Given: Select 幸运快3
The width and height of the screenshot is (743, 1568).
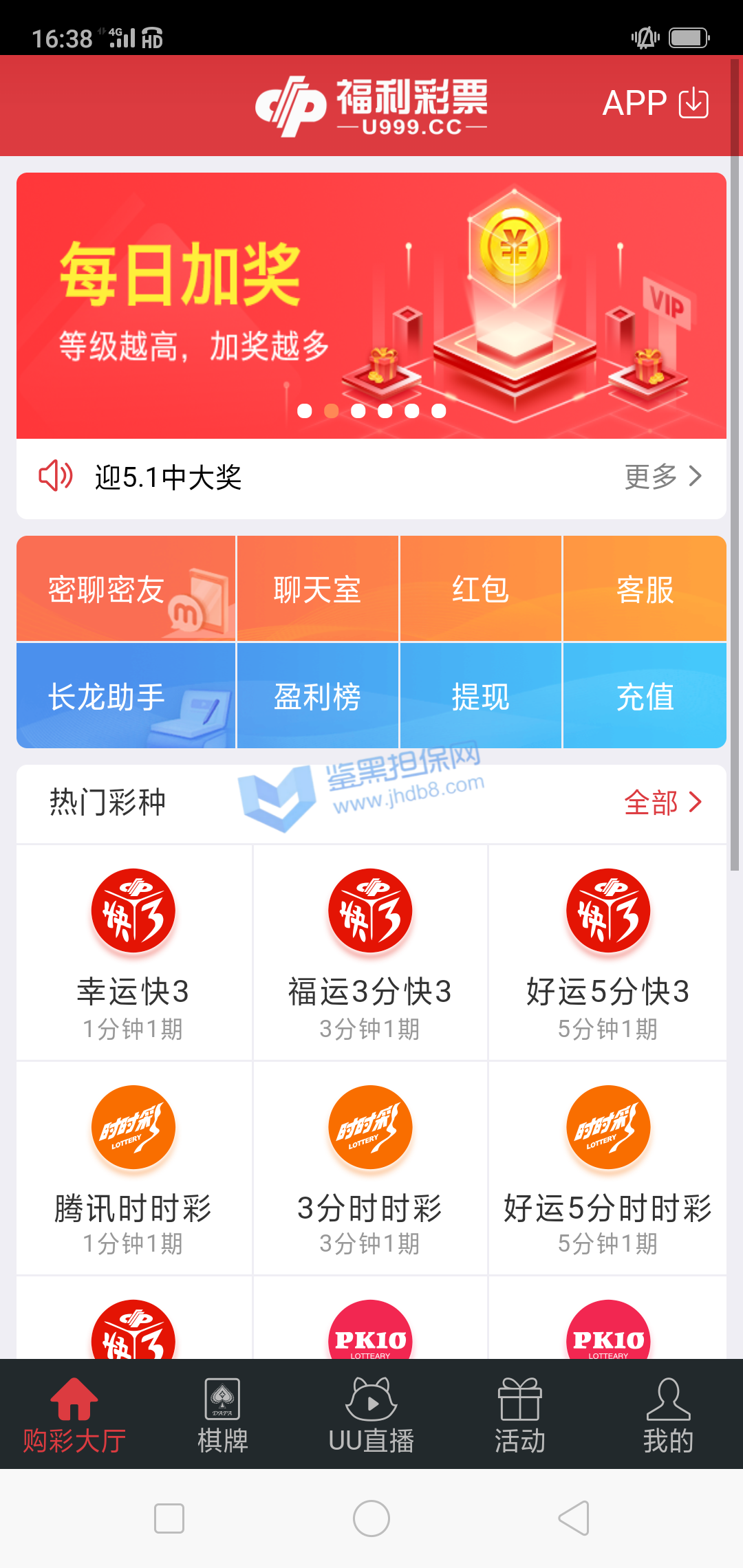Looking at the screenshot, I should tap(133, 952).
